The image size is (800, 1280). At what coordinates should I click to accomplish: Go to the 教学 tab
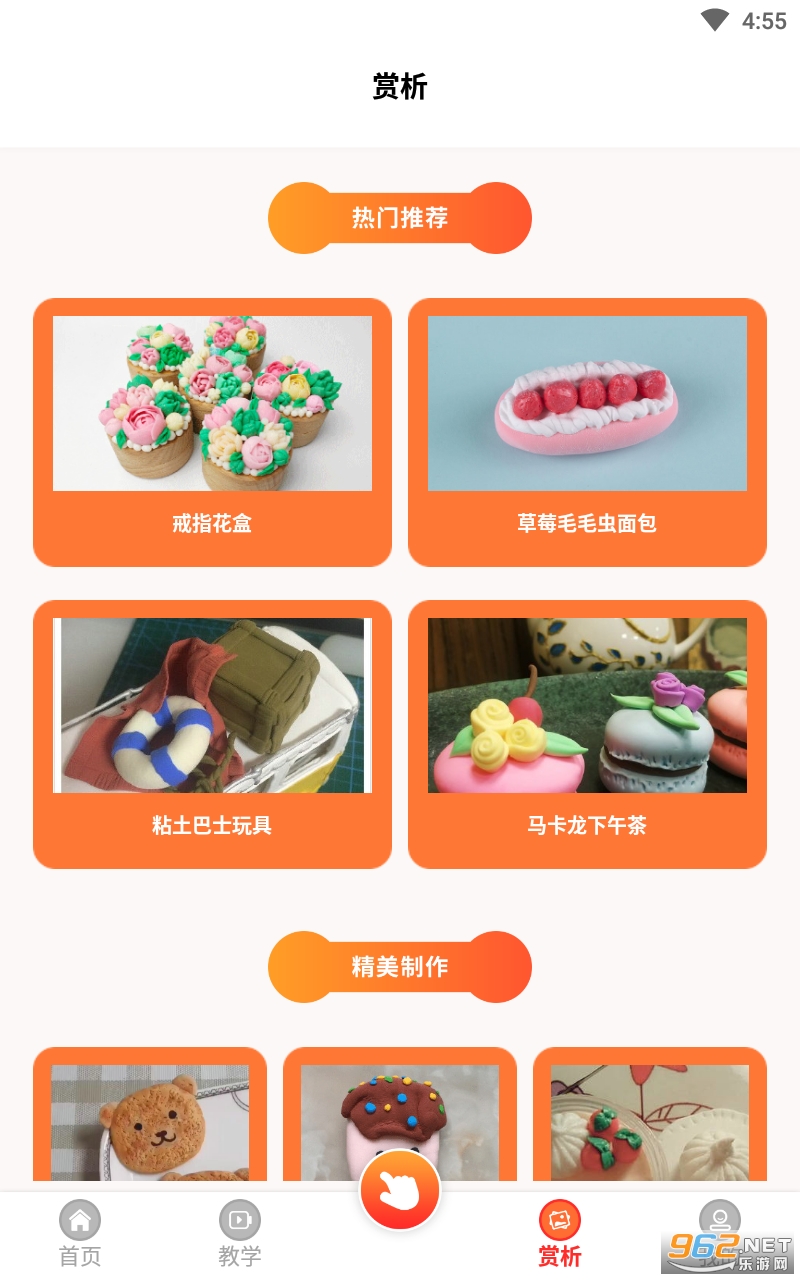[x=240, y=1234]
